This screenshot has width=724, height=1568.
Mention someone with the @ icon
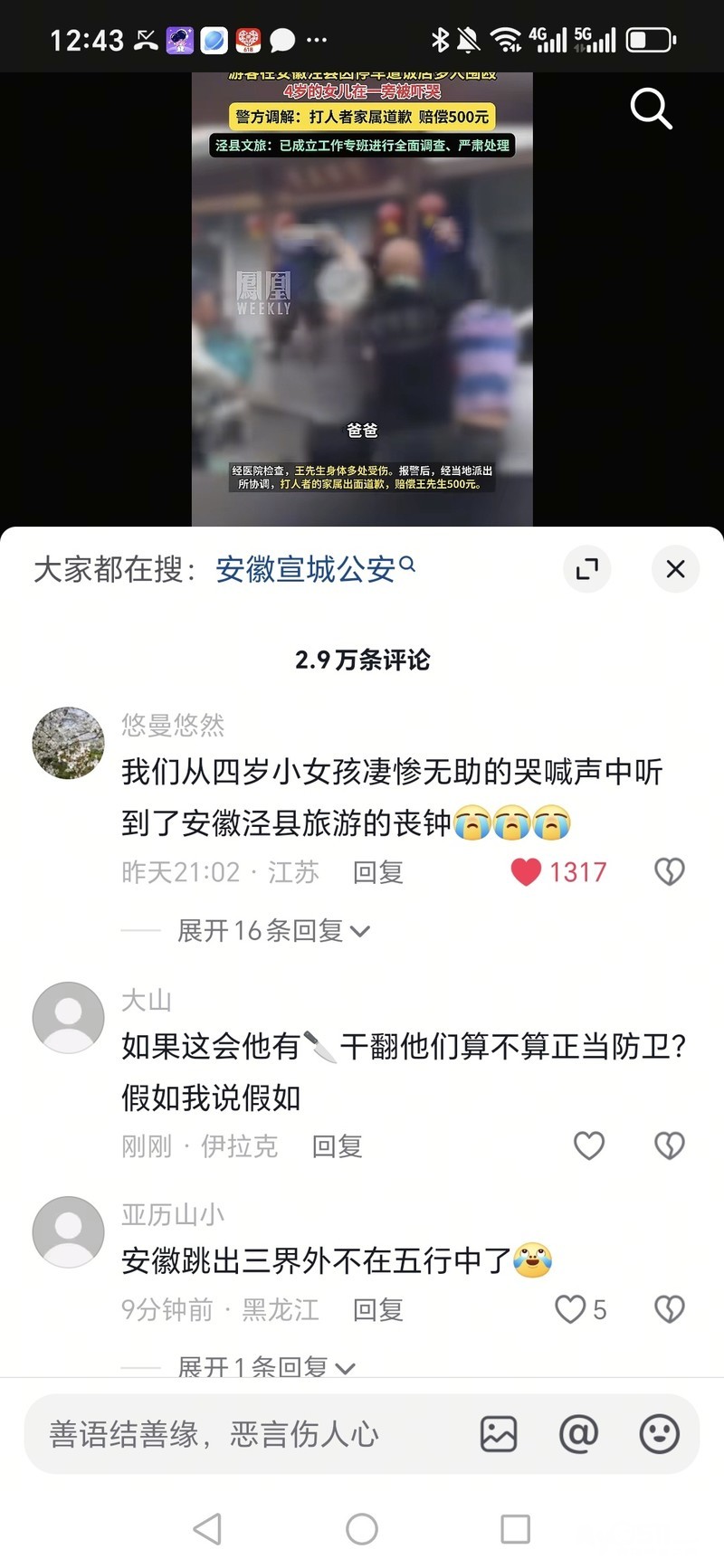[x=578, y=1434]
